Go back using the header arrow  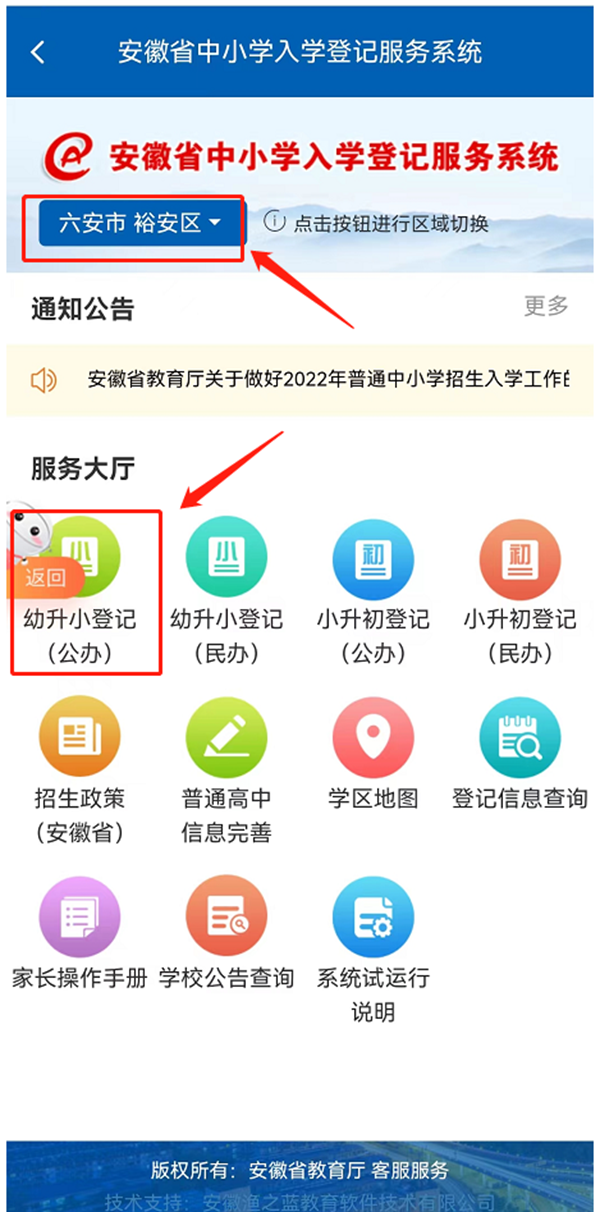point(38,52)
